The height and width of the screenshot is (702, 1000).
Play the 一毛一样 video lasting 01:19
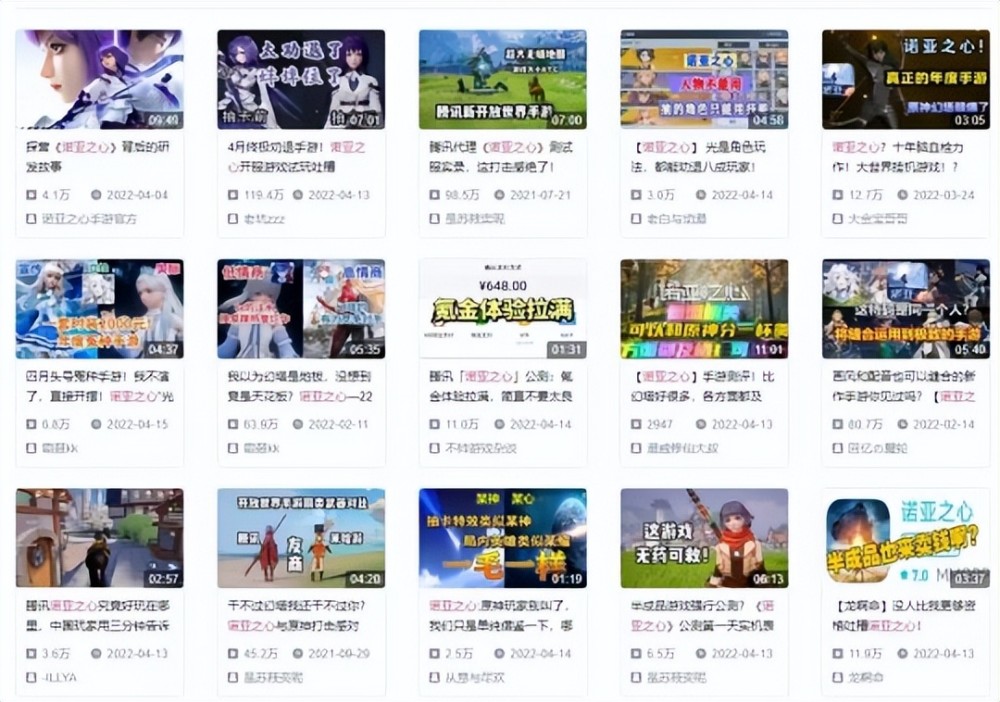click(x=502, y=538)
